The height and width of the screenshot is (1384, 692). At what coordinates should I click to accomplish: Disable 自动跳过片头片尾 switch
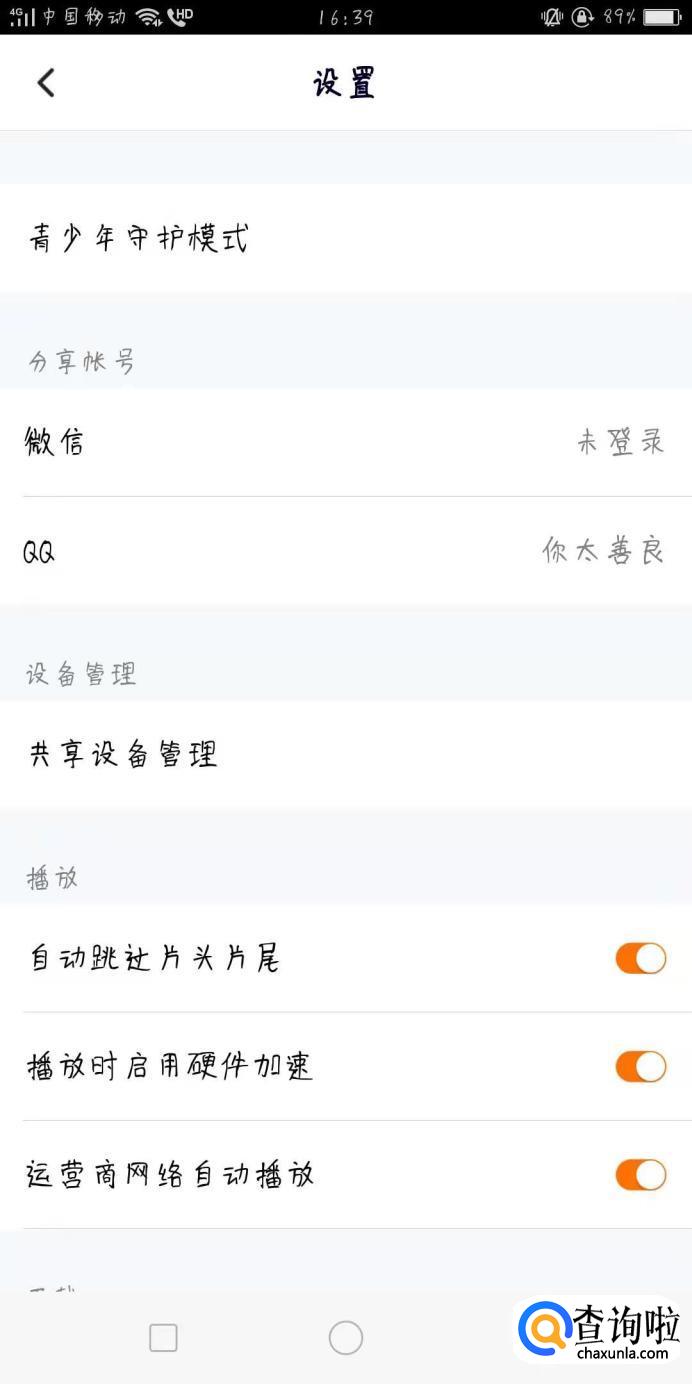pos(640,958)
